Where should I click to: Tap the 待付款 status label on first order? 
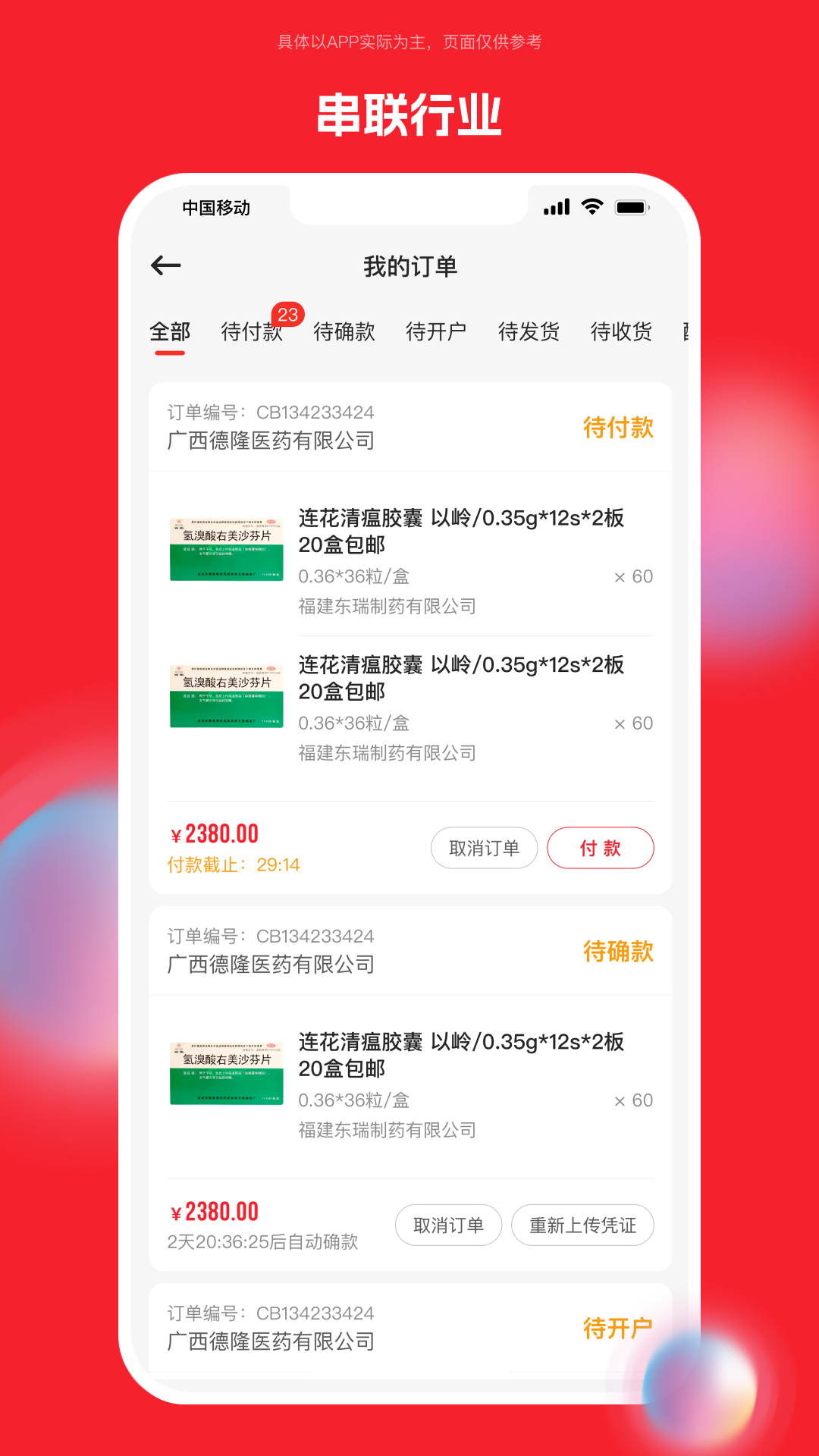(x=617, y=428)
